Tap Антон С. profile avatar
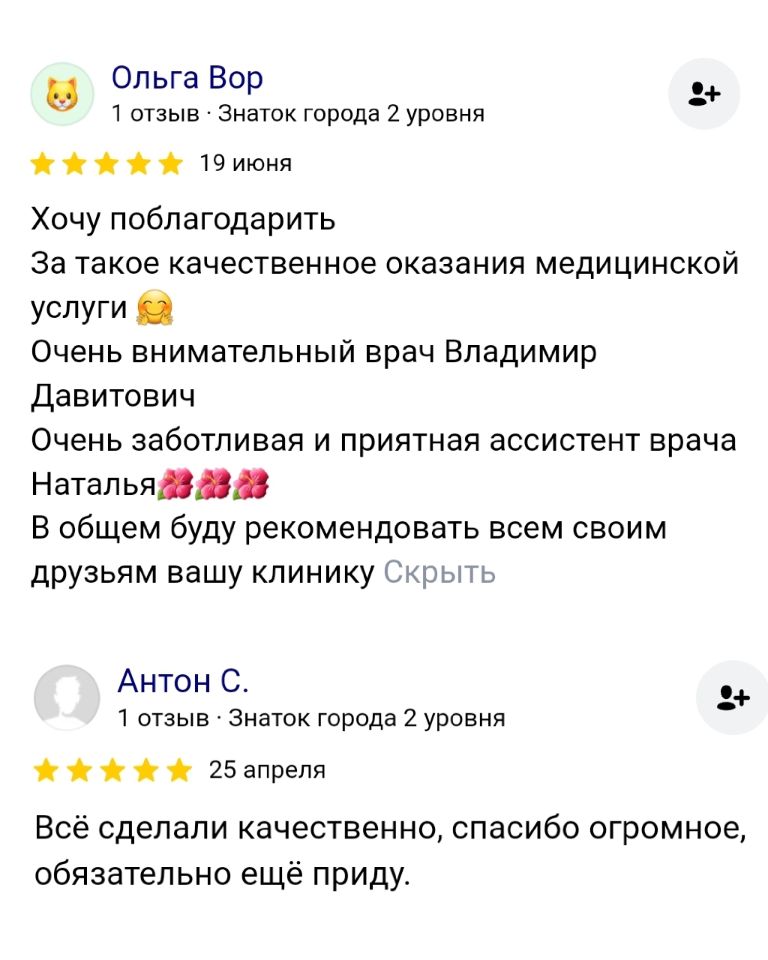Image resolution: width=768 pixels, height=960 pixels. pos(67,697)
